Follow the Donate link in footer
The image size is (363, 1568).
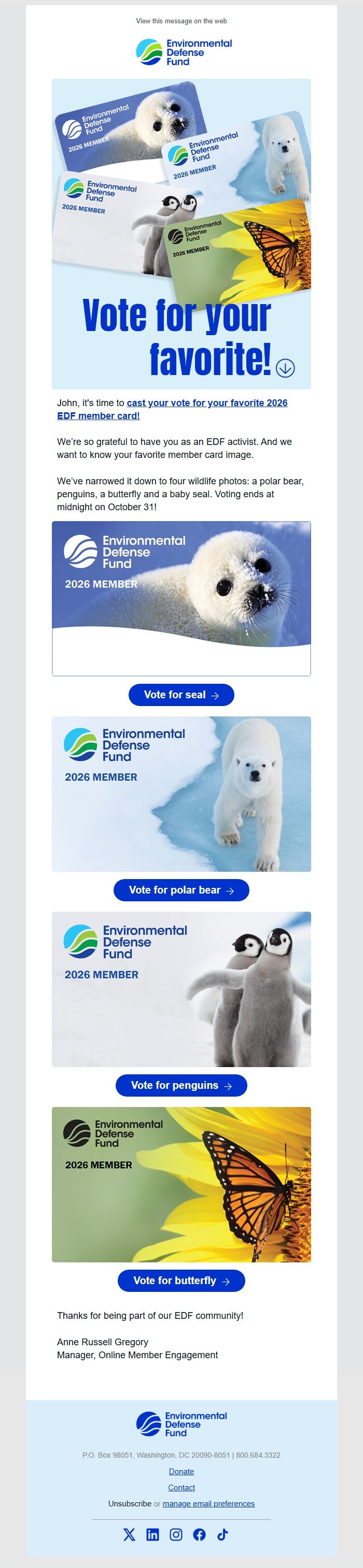[x=181, y=1471]
